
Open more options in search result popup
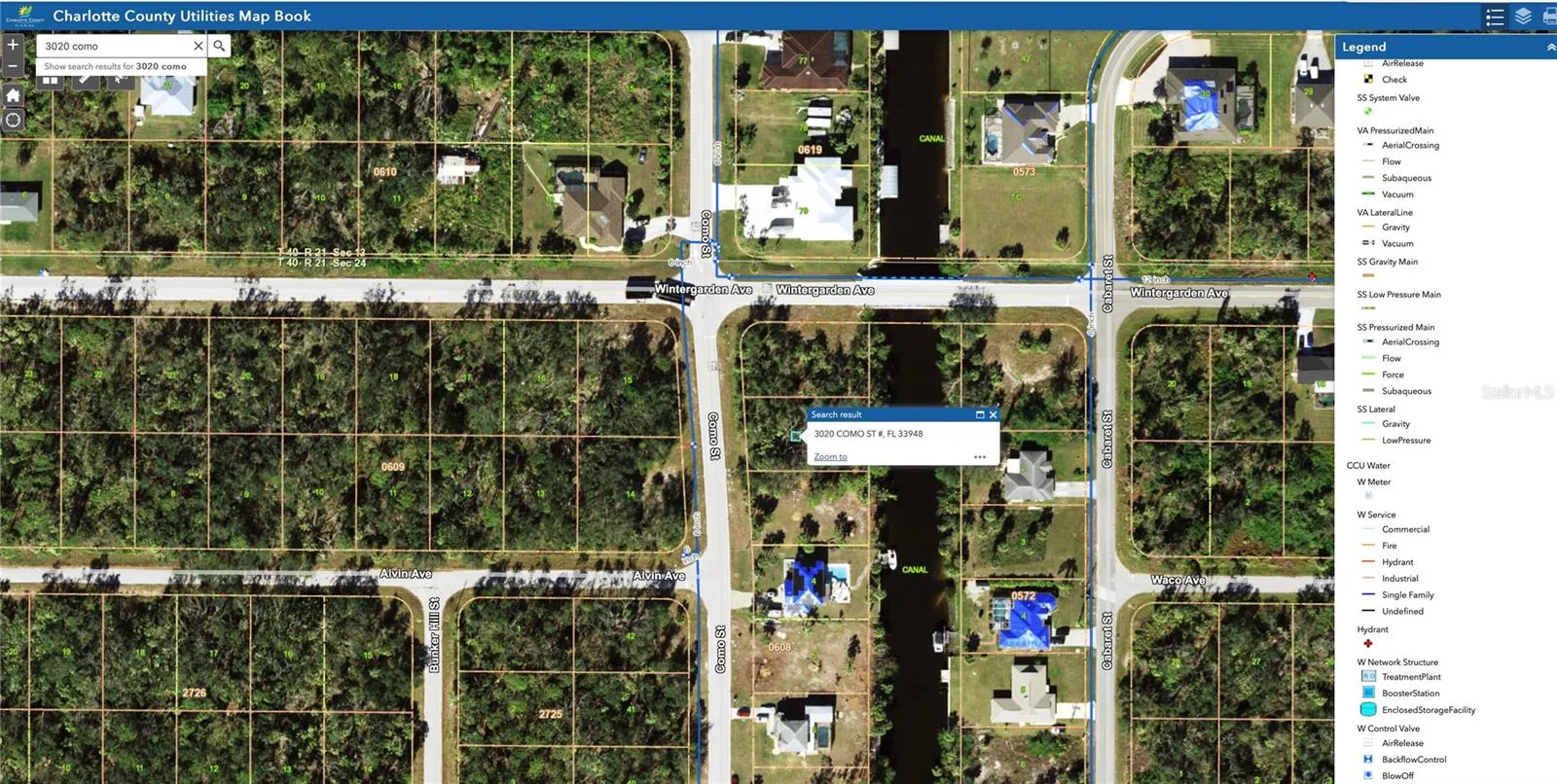click(x=980, y=457)
